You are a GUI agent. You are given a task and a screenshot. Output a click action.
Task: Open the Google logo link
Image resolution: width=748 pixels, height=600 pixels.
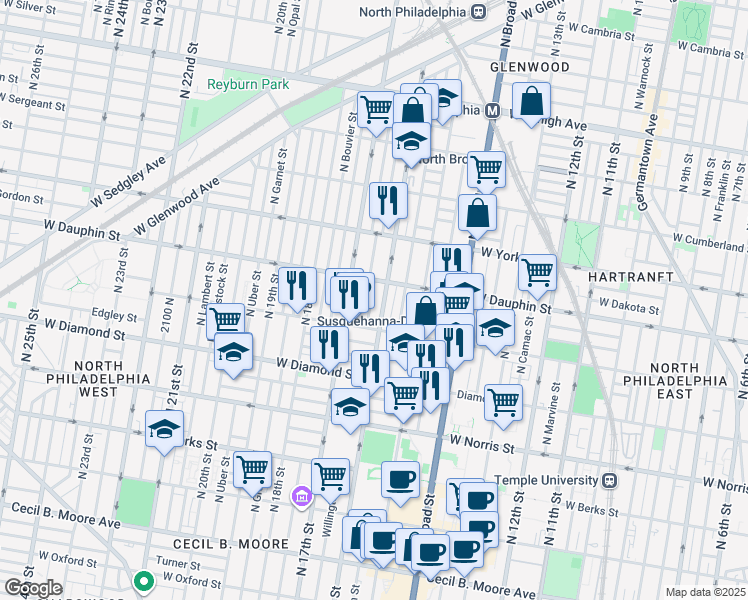pos(33,588)
